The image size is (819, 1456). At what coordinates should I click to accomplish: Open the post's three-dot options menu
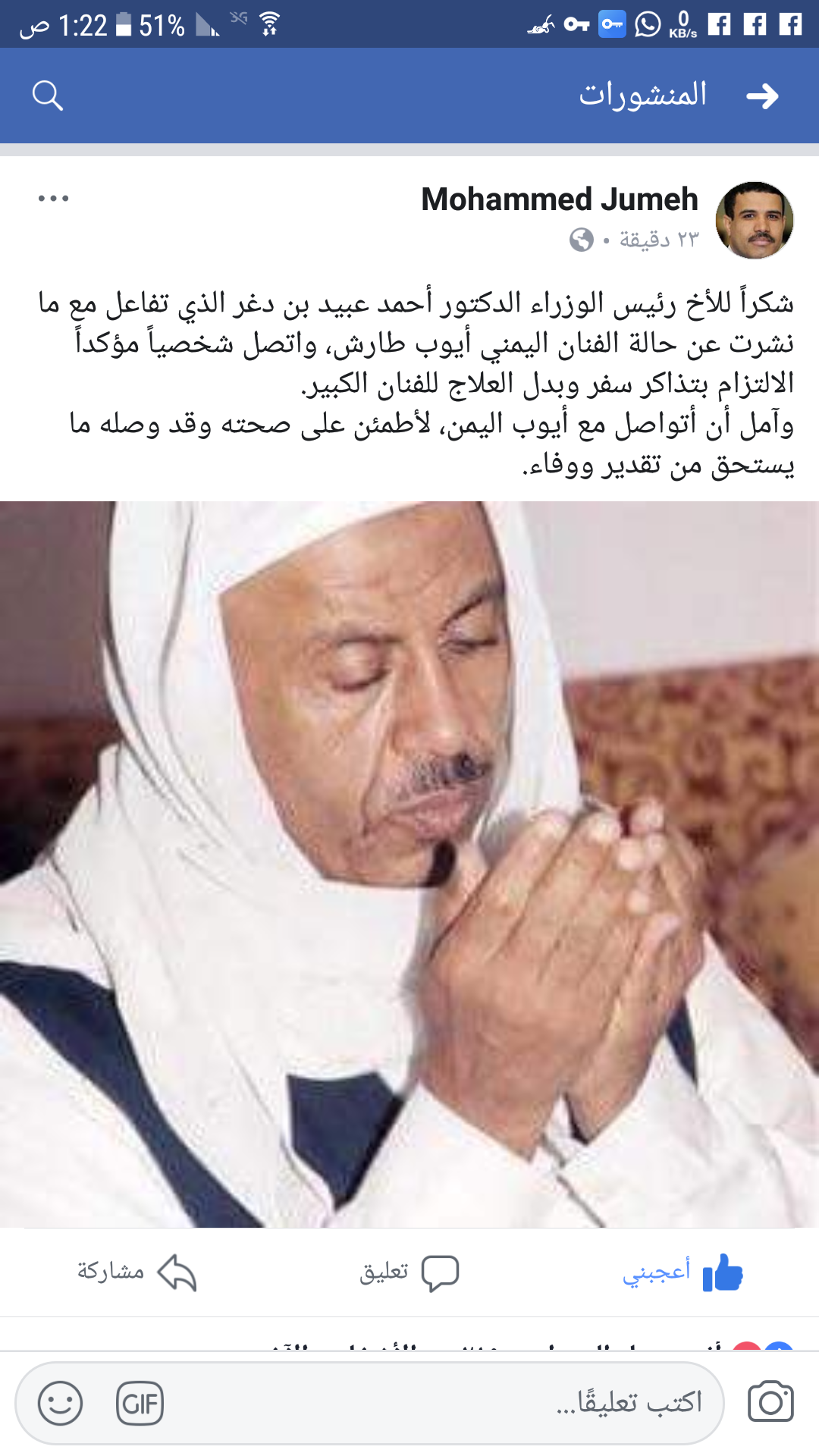click(x=53, y=199)
